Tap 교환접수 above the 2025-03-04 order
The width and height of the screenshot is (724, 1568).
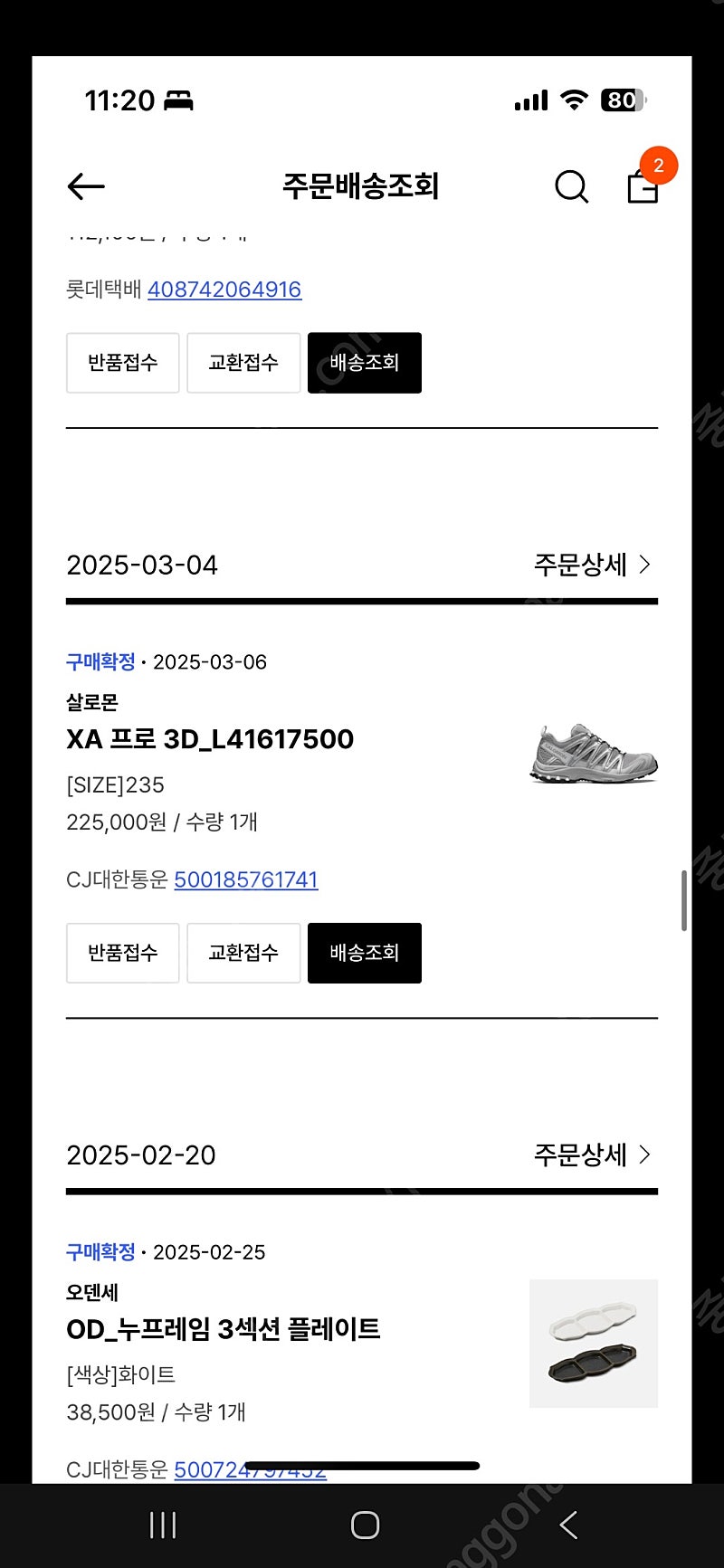click(x=243, y=363)
